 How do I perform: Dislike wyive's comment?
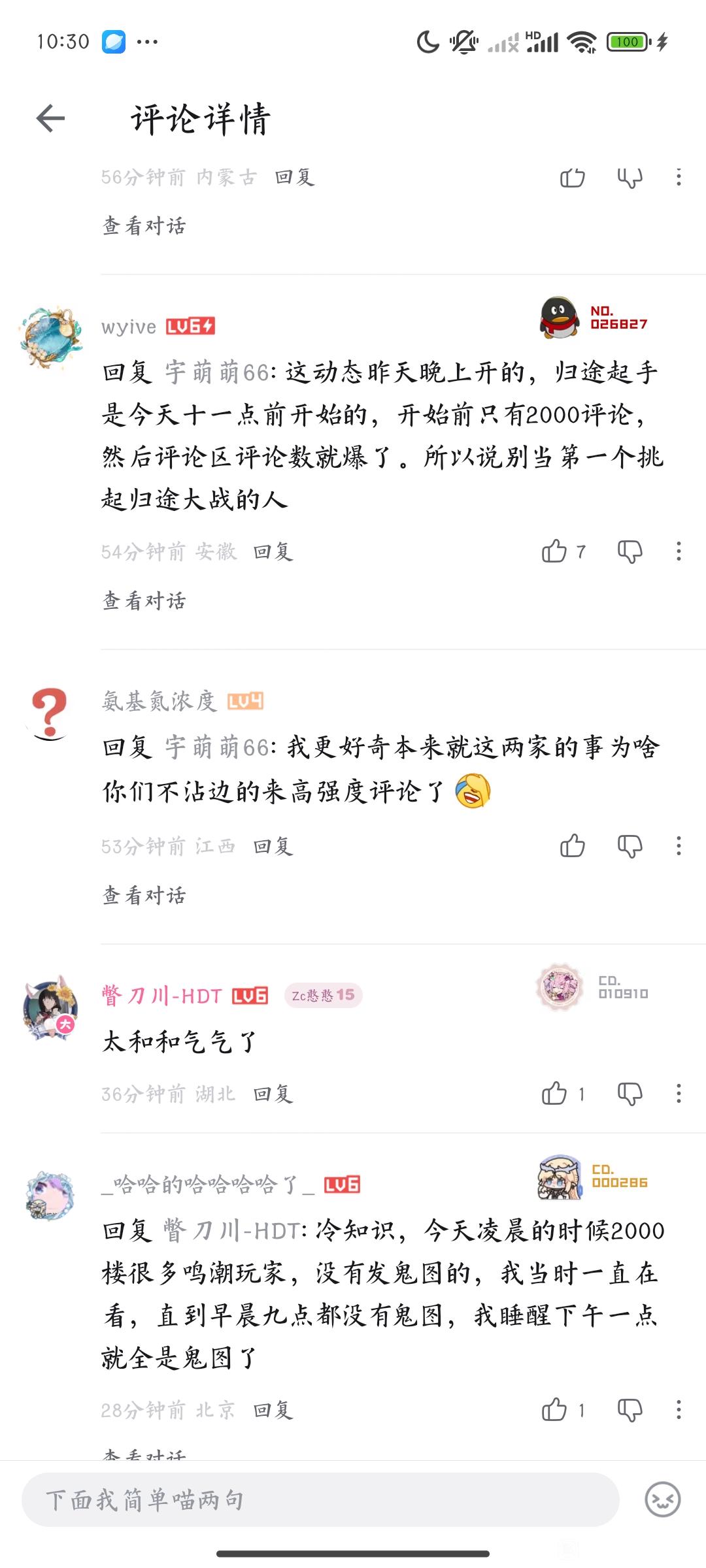tap(630, 551)
